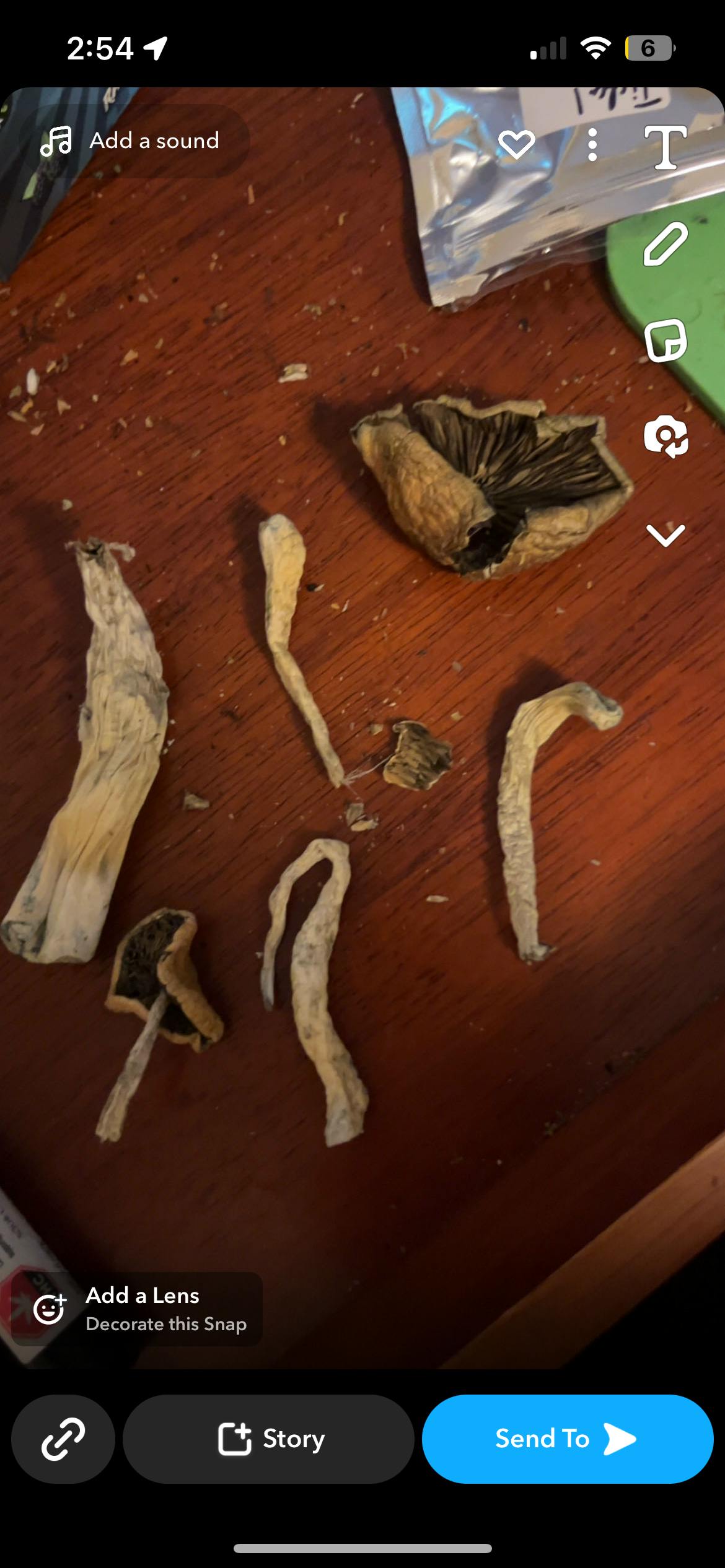Post this Snap to Story
Image resolution: width=725 pixels, height=1568 pixels.
pyautogui.click(x=268, y=1439)
